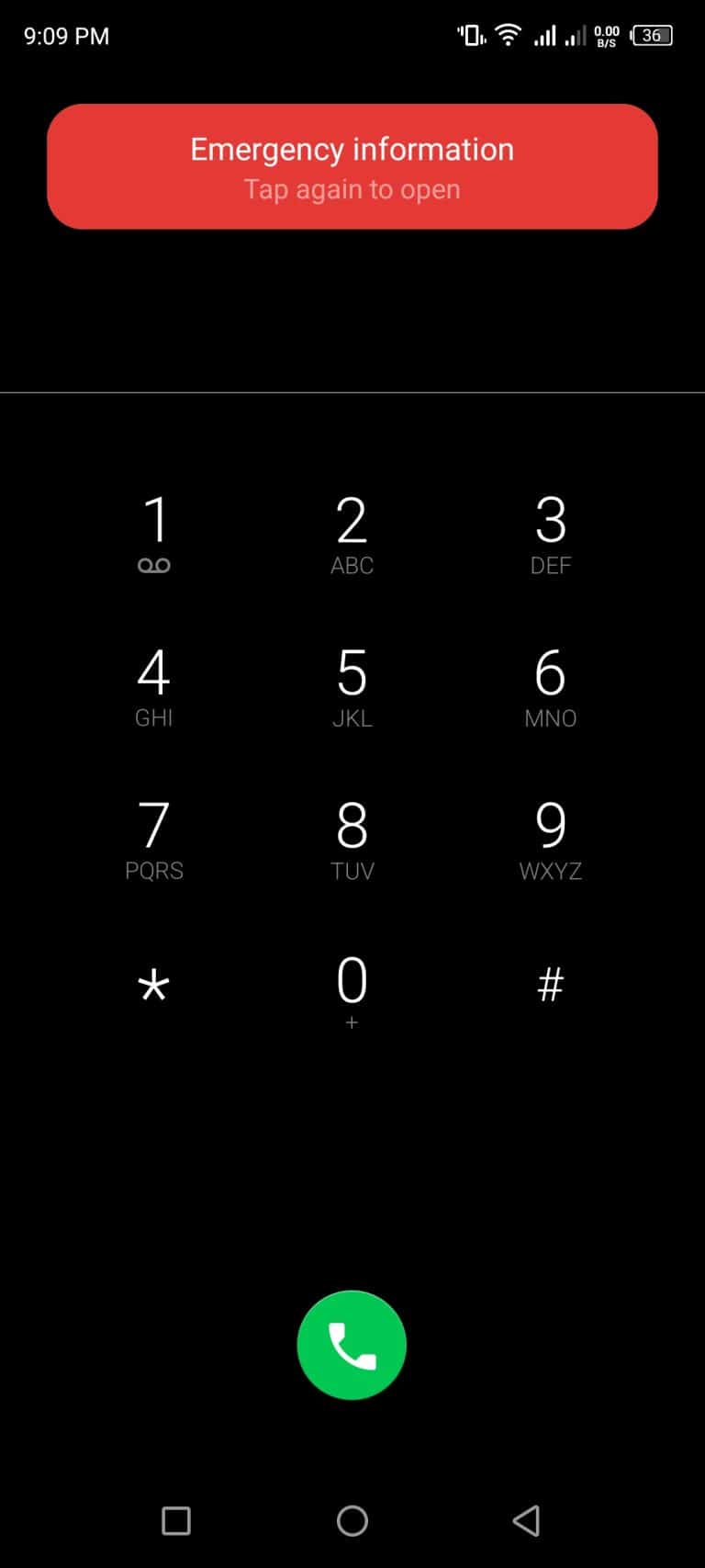Dial the 8 TUV key

click(x=352, y=839)
